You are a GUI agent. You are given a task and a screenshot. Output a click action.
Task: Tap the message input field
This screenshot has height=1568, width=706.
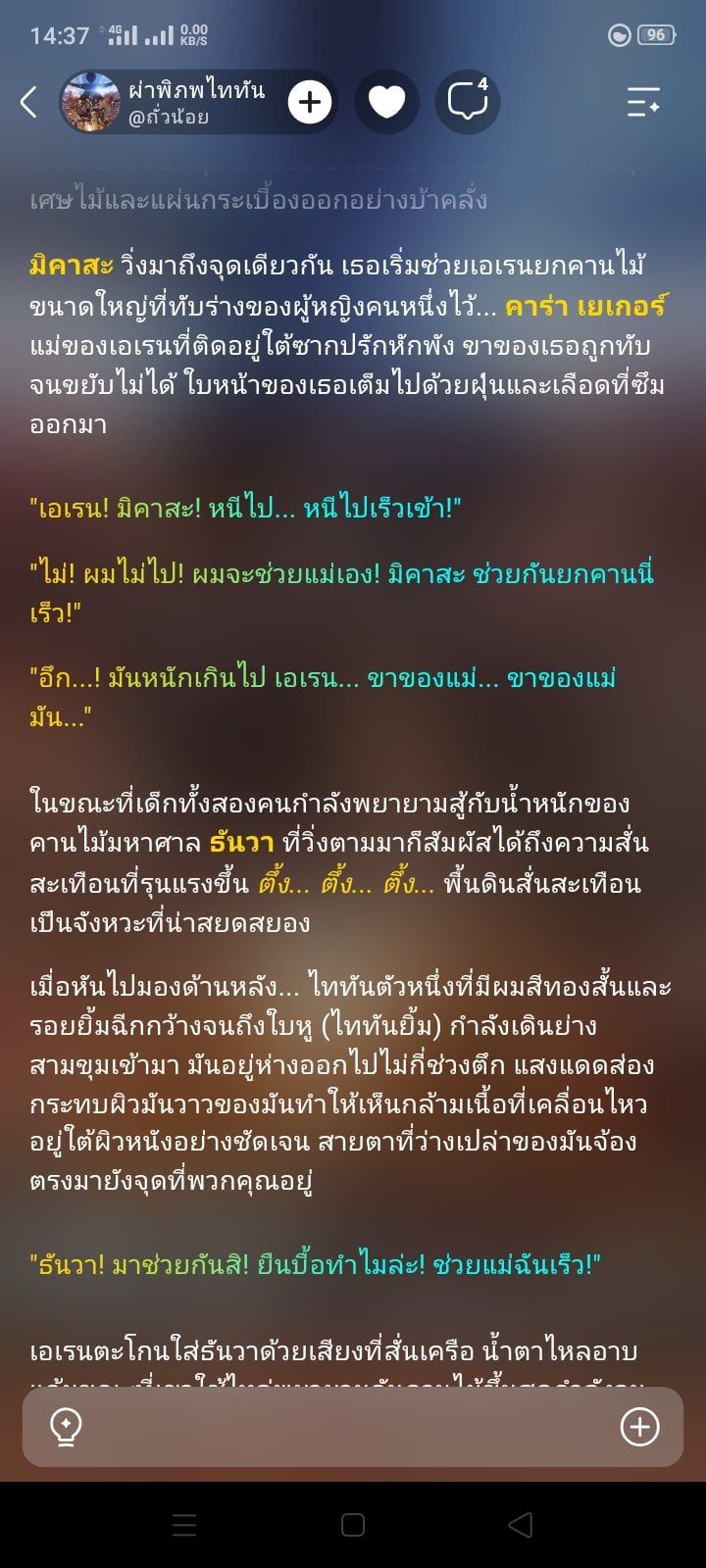(x=353, y=1427)
